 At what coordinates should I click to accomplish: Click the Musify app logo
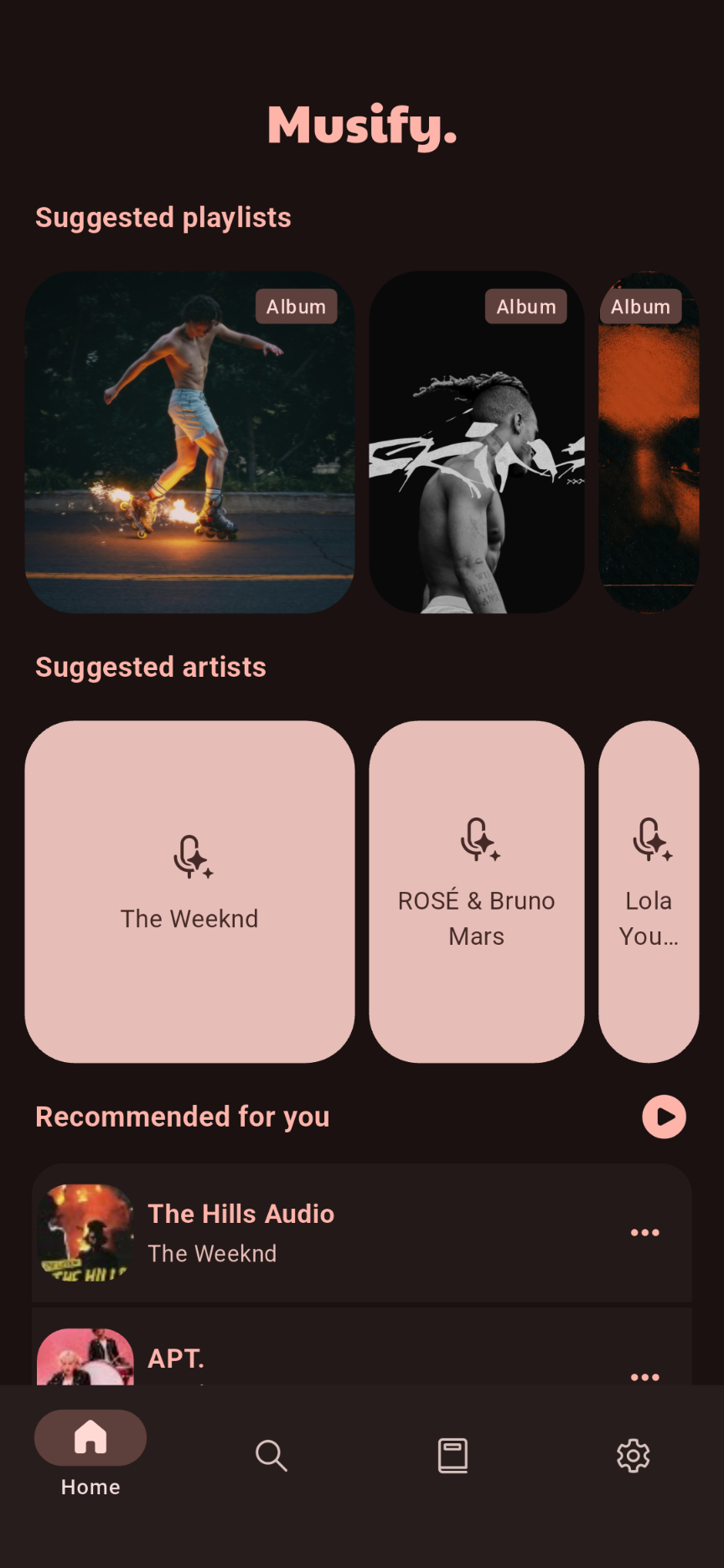point(362,126)
